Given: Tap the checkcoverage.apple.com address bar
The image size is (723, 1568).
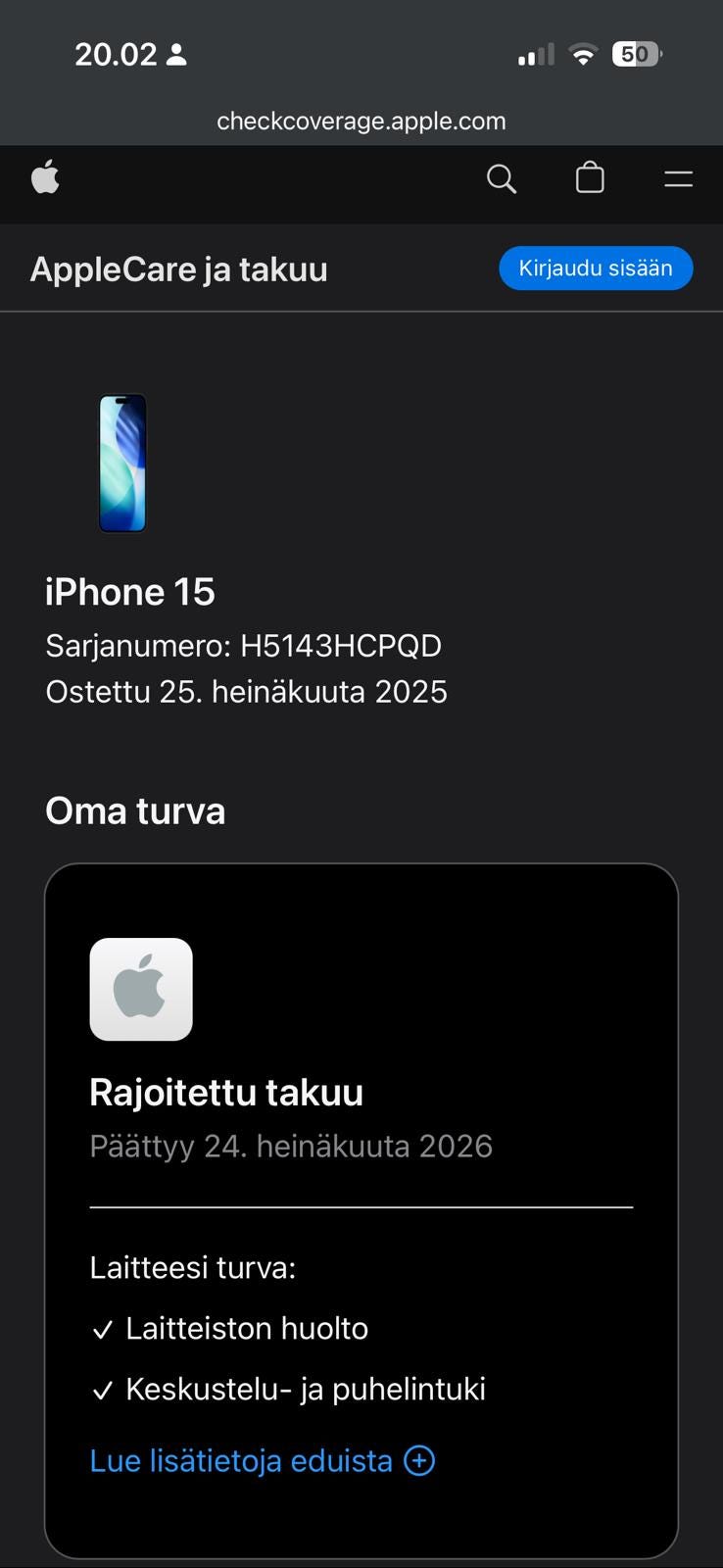Looking at the screenshot, I should click(x=361, y=121).
